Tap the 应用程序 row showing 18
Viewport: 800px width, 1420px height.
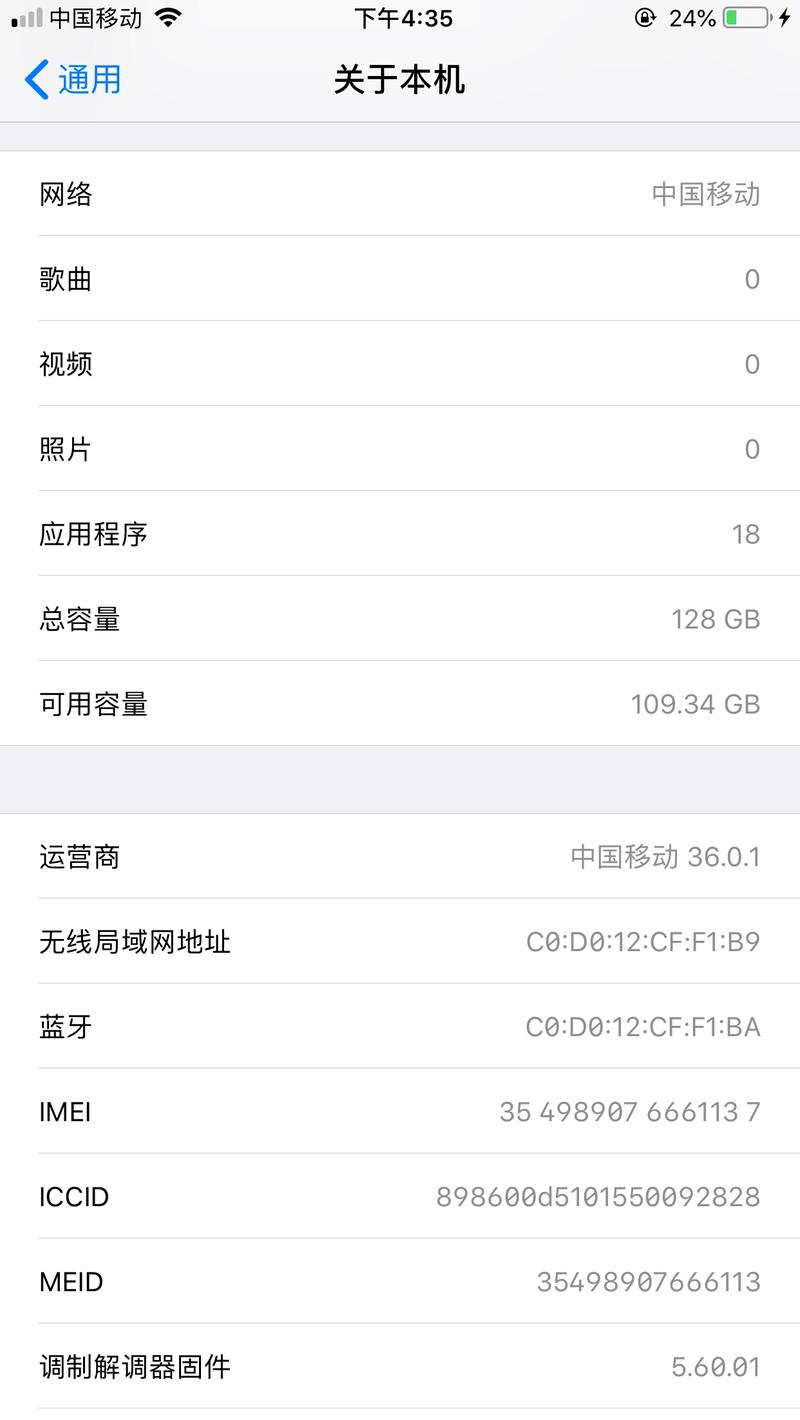click(400, 534)
